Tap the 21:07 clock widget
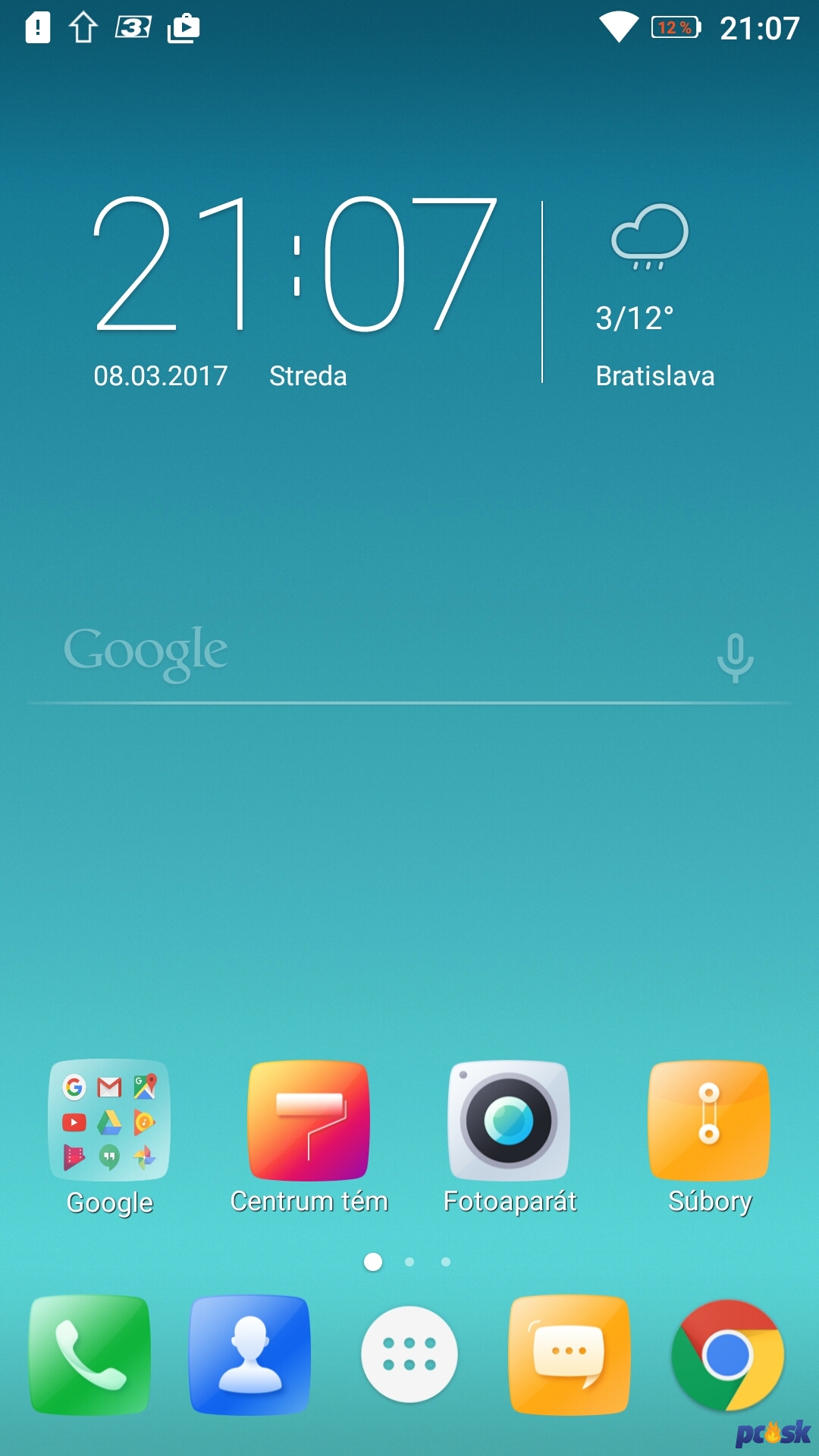Screen dimensions: 819x1456 [296, 292]
